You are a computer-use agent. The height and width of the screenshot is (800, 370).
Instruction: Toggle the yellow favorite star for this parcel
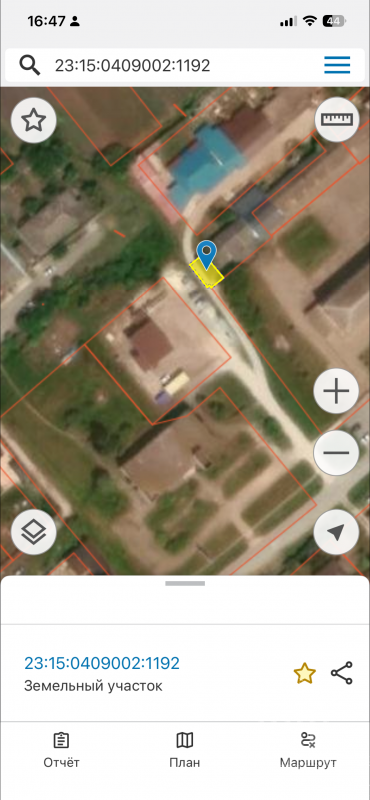(305, 673)
